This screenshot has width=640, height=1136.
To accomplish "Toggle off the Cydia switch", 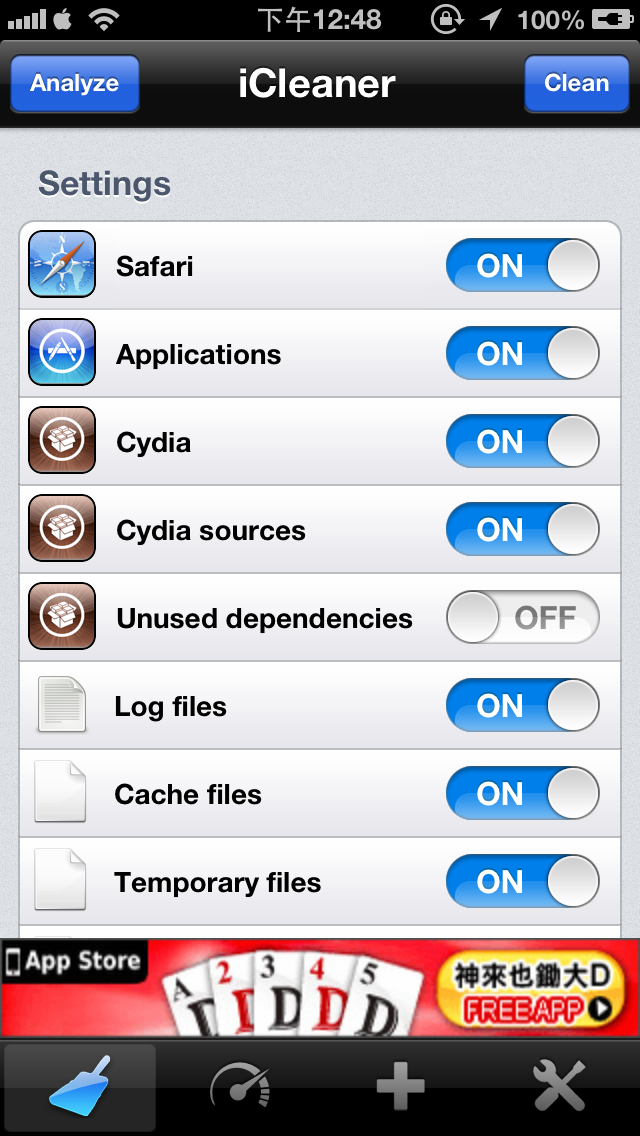I will [522, 442].
